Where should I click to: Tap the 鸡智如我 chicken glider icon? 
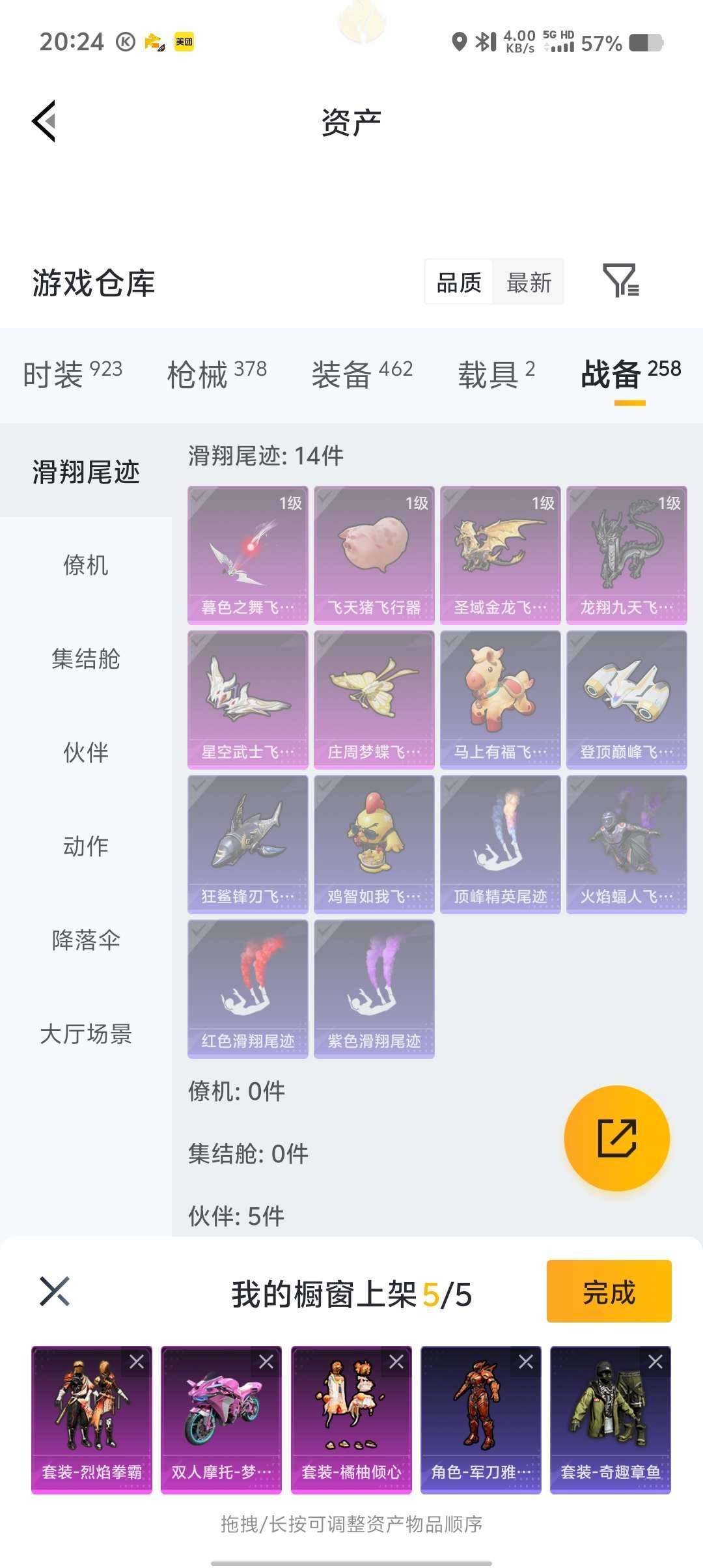(x=374, y=840)
